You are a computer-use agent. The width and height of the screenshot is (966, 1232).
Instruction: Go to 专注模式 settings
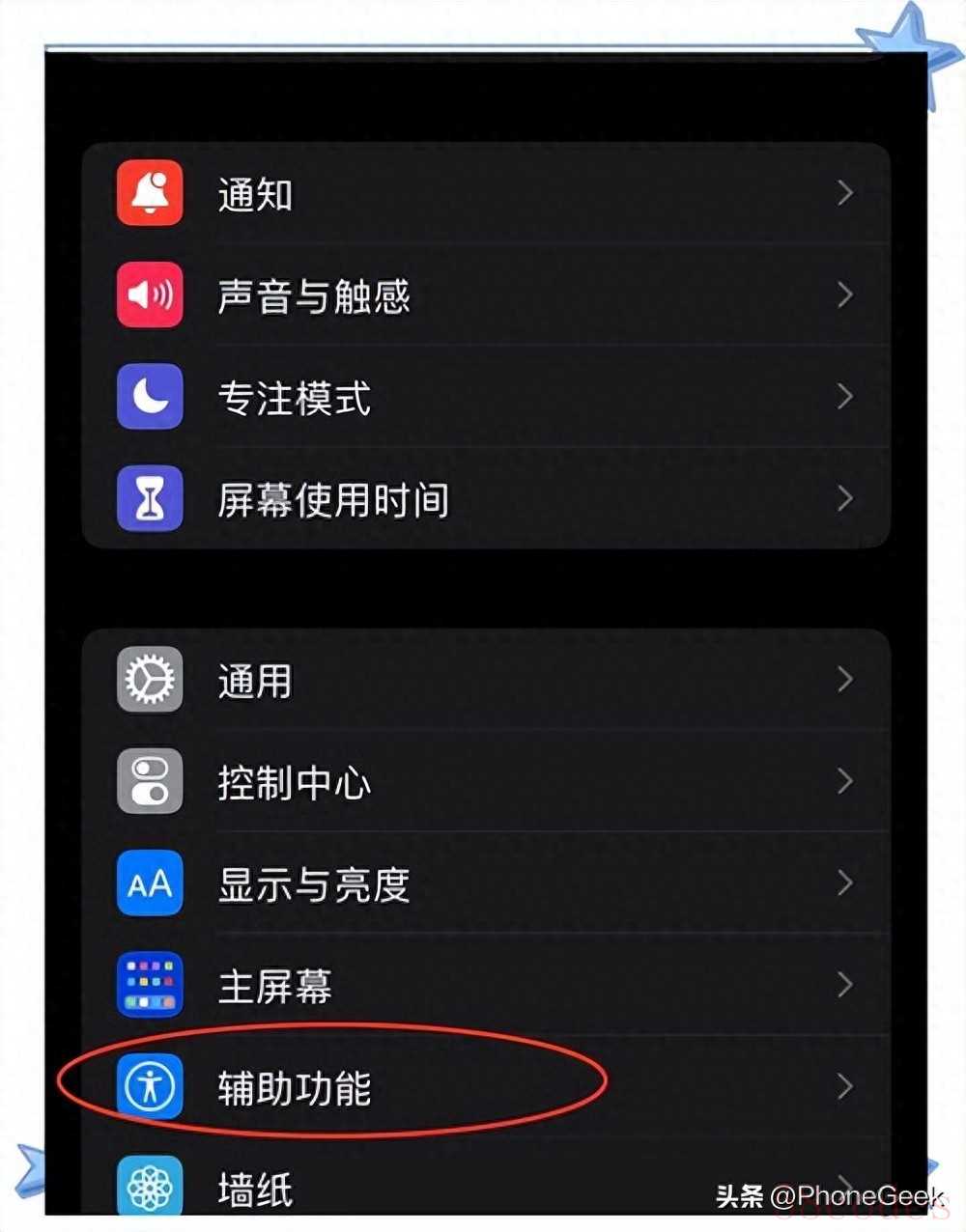483,397
